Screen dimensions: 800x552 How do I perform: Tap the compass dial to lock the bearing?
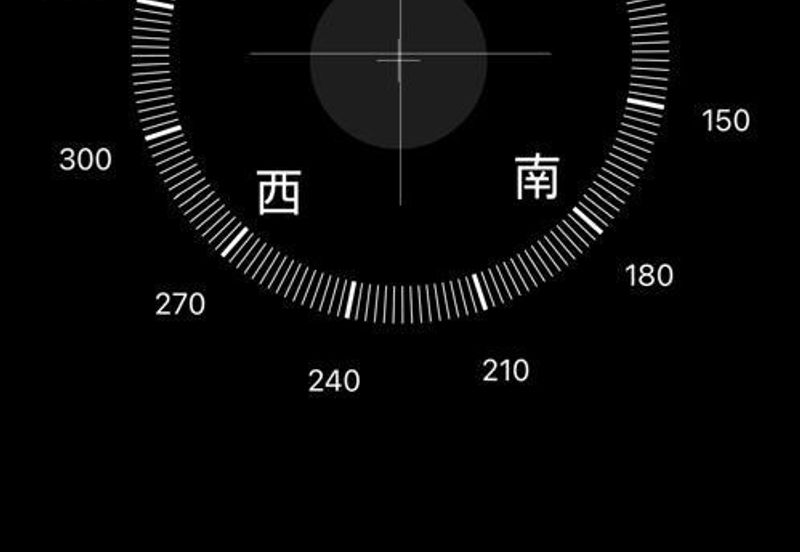click(399, 150)
